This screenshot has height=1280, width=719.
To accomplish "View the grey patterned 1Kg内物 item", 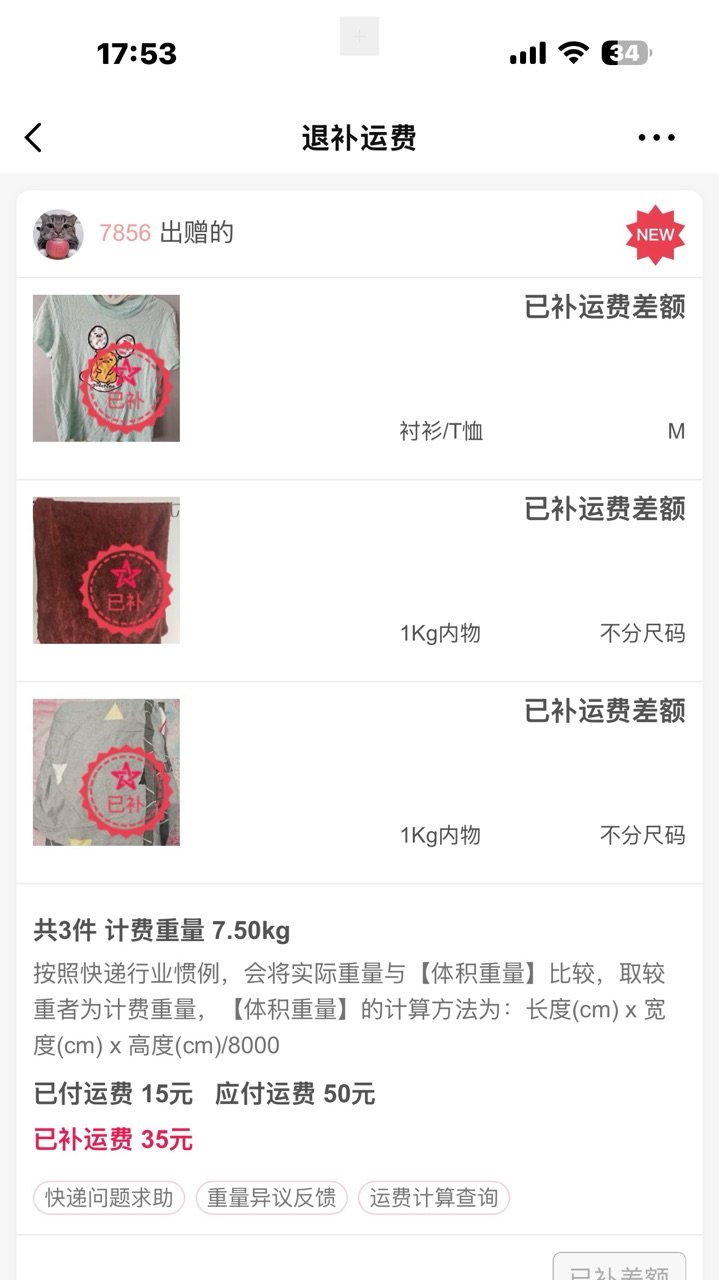I will [x=107, y=772].
